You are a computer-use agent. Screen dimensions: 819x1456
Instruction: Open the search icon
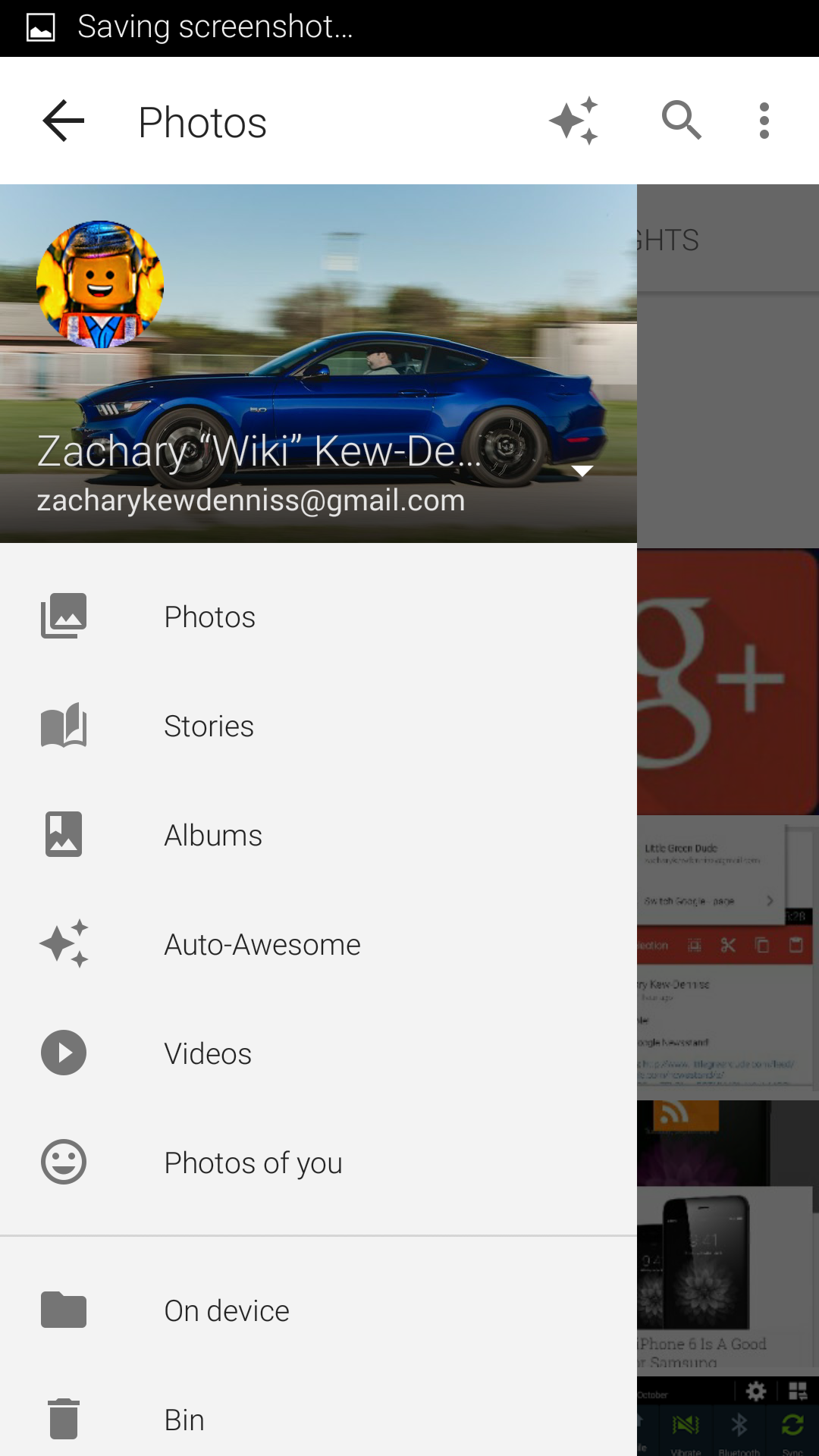[x=681, y=121]
